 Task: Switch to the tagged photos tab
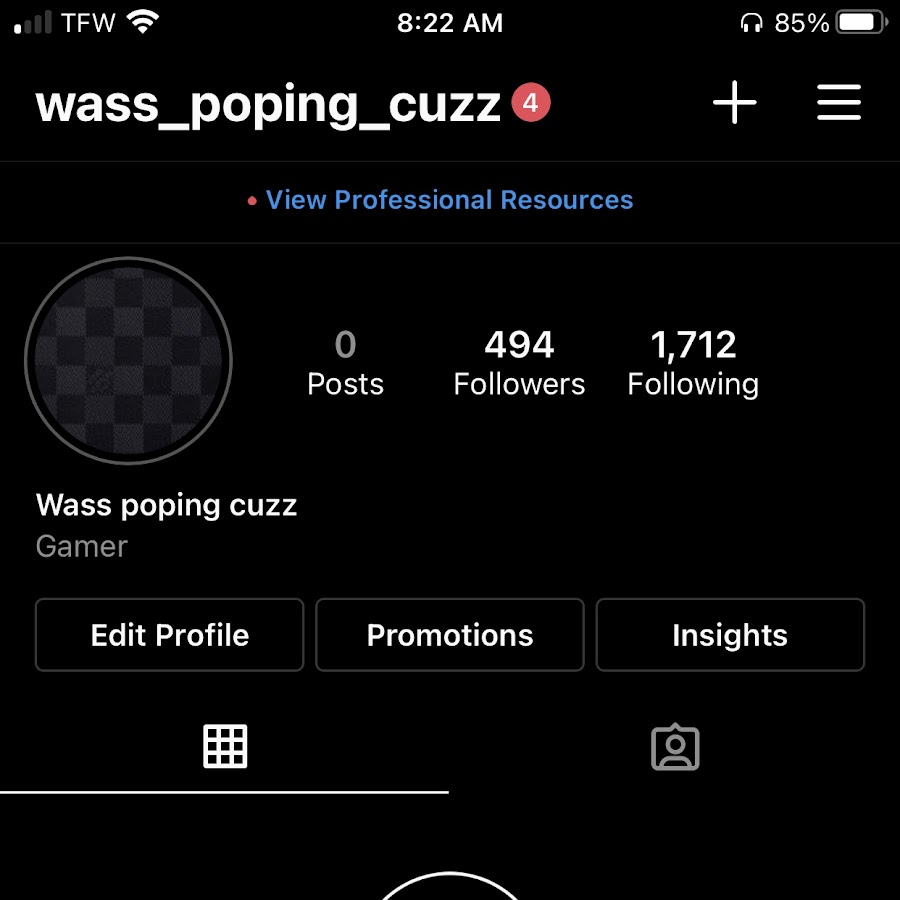[x=675, y=746]
